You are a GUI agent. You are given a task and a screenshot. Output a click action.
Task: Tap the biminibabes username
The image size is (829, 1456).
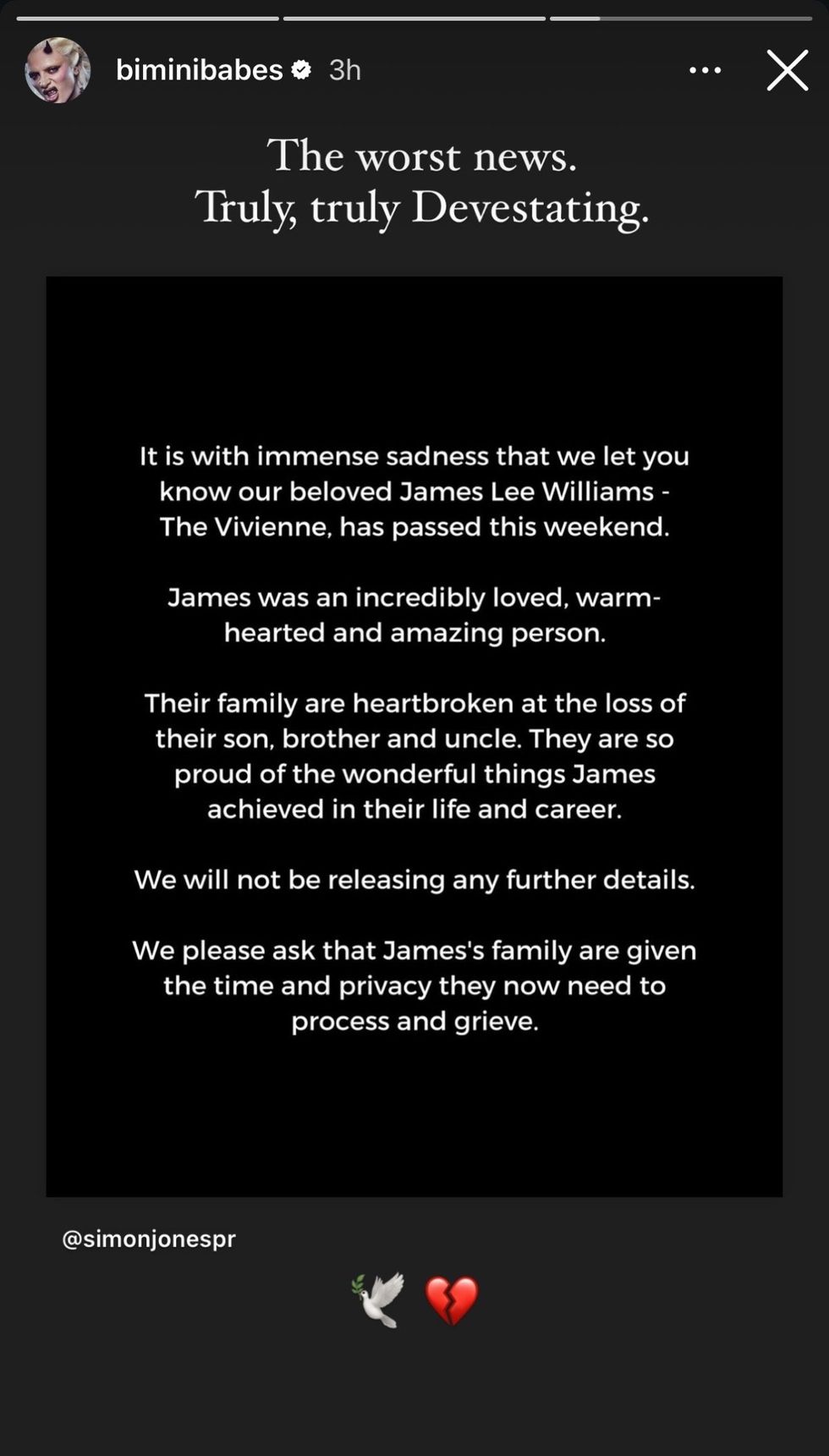pyautogui.click(x=199, y=70)
